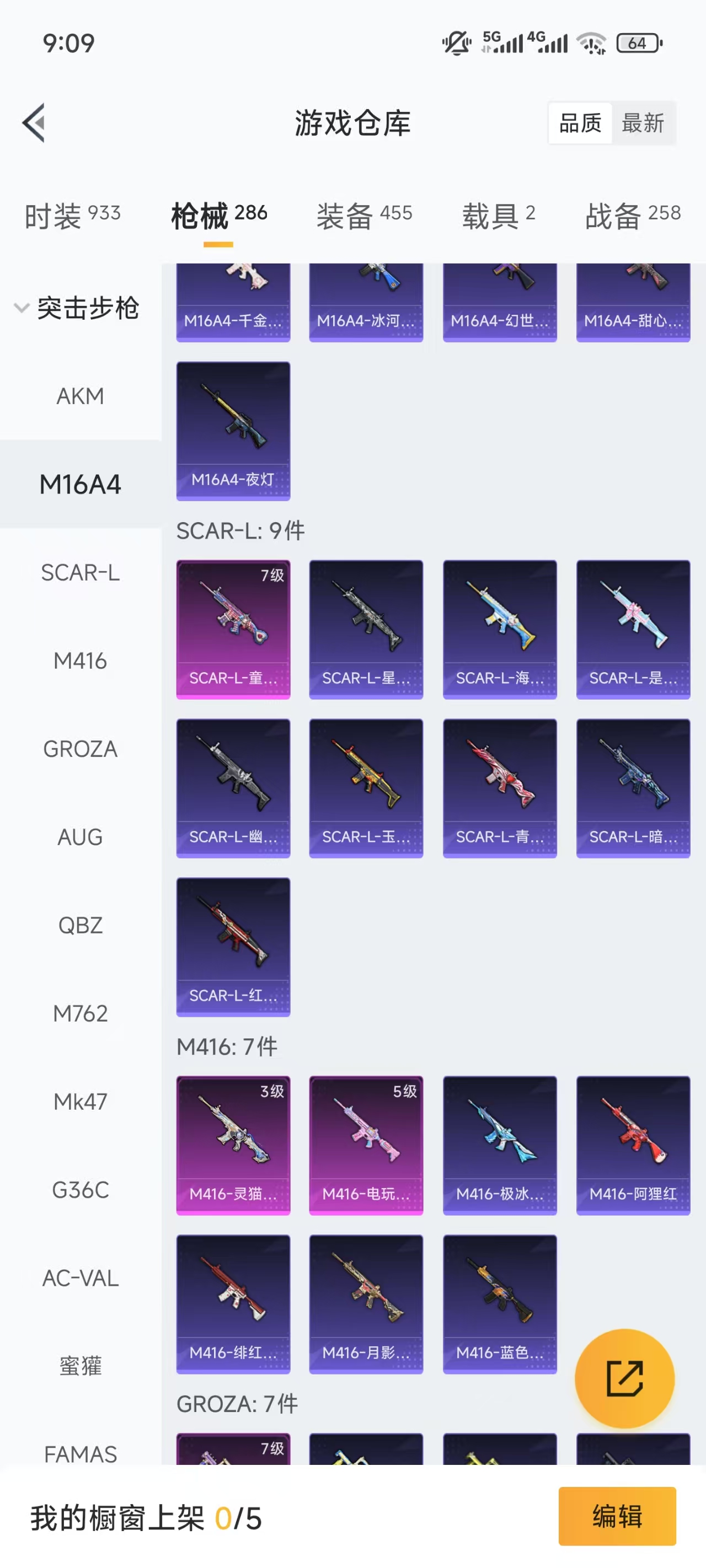The height and width of the screenshot is (1568, 706).
Task: Switch to the 装备 tab
Action: (364, 216)
